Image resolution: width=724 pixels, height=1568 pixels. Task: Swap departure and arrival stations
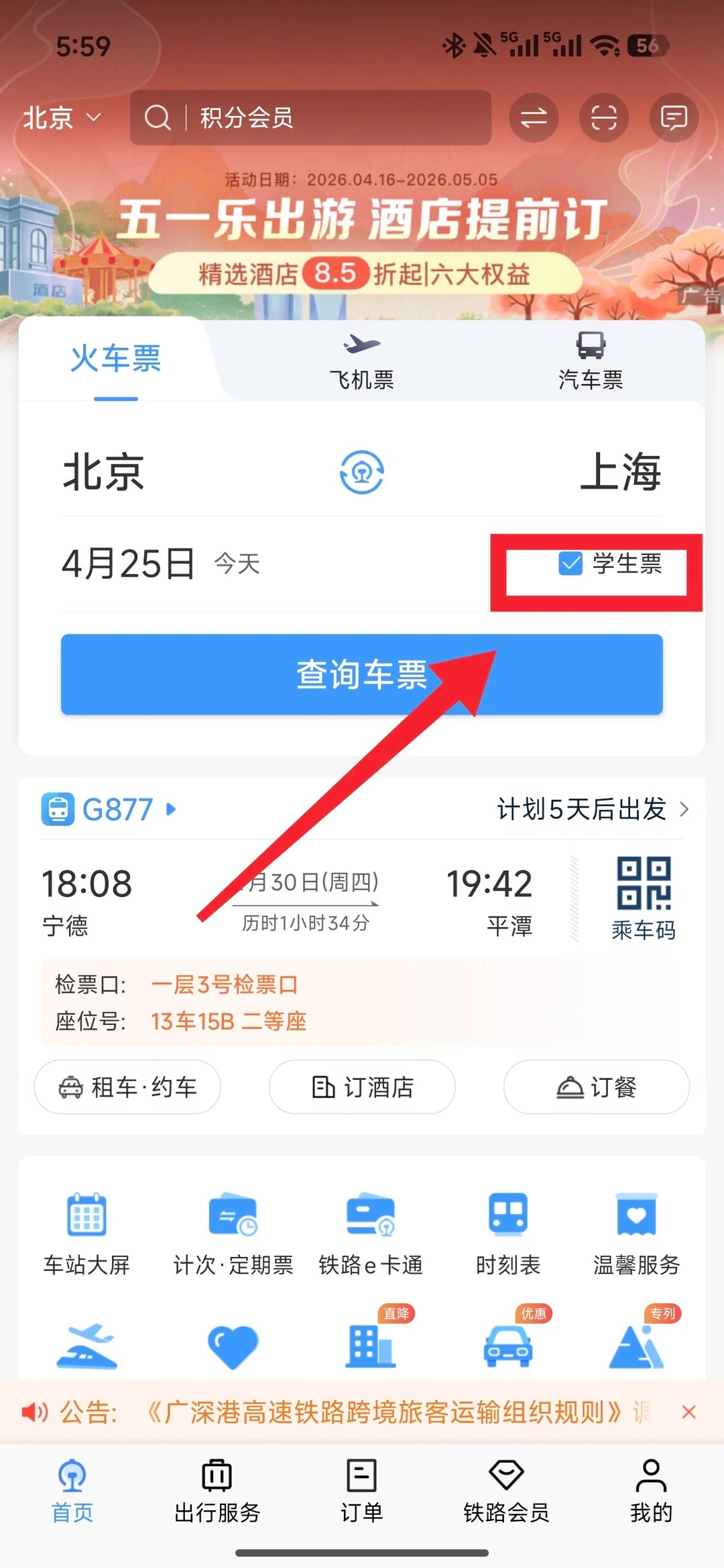coord(362,472)
